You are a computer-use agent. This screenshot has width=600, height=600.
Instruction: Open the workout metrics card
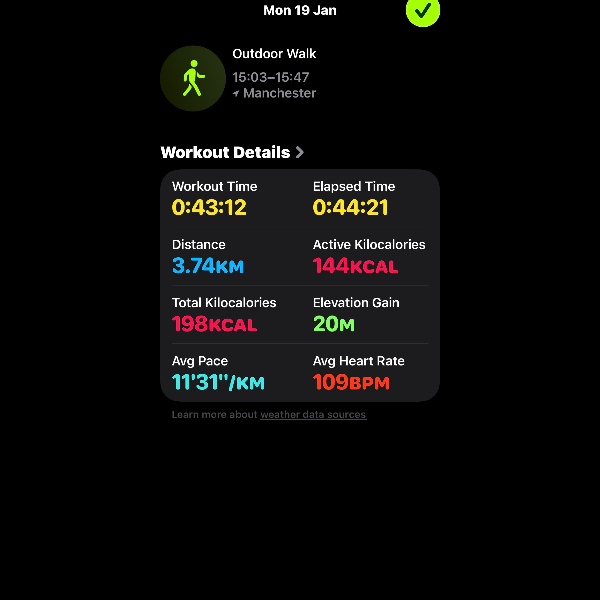300,285
